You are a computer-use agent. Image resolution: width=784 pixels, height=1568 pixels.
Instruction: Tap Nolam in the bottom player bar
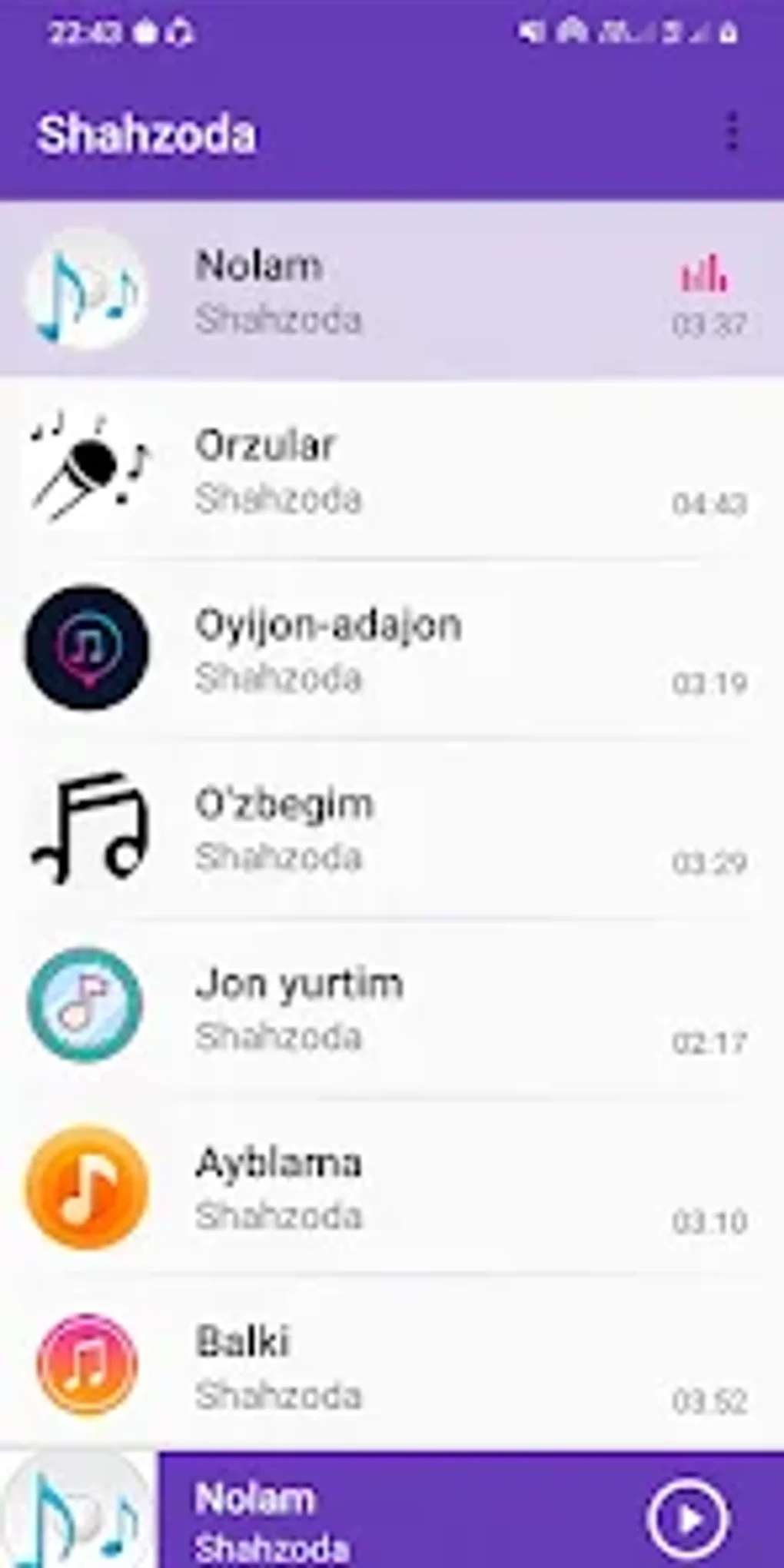pyautogui.click(x=254, y=1497)
